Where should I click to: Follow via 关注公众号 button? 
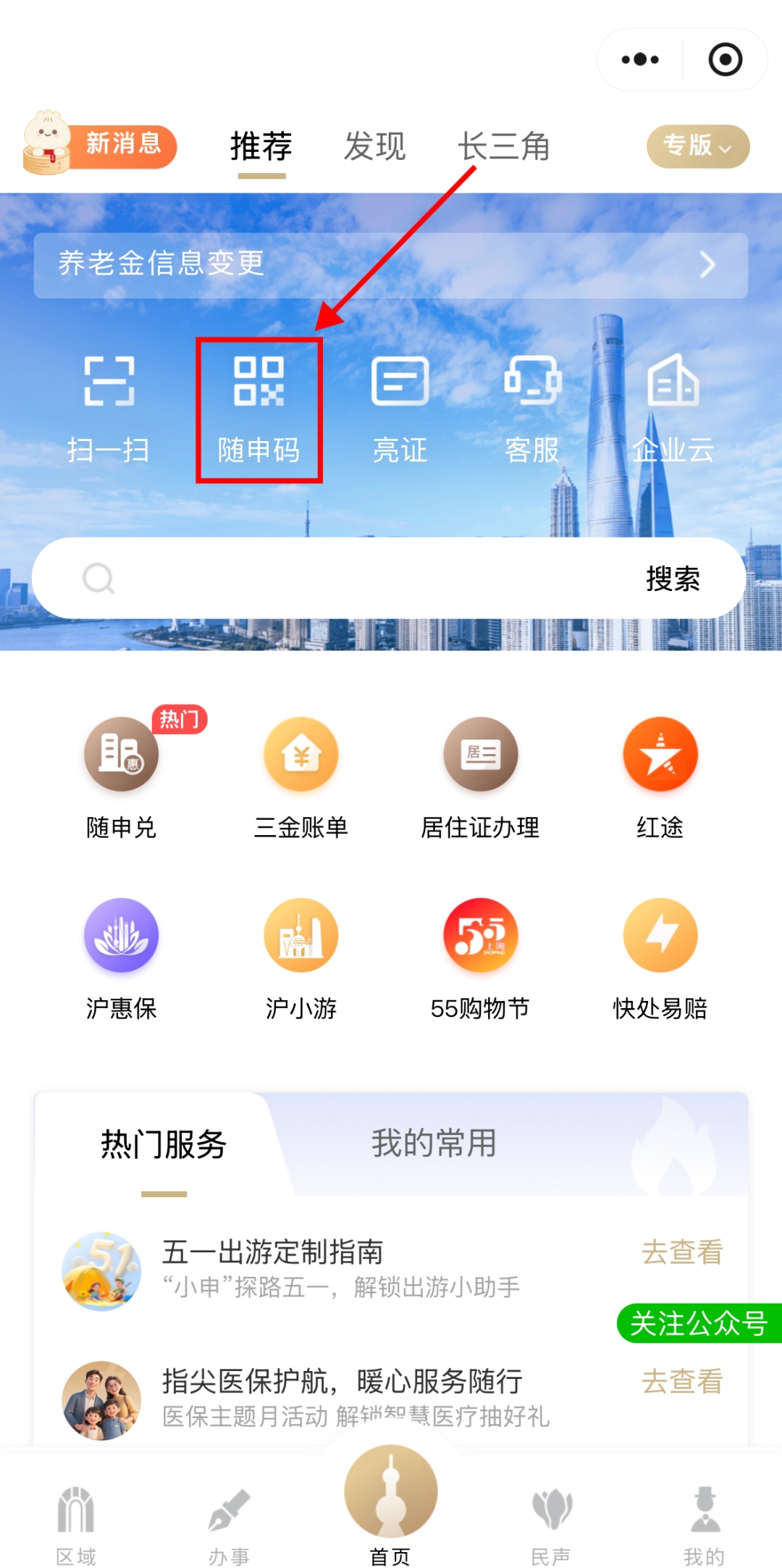point(698,1323)
